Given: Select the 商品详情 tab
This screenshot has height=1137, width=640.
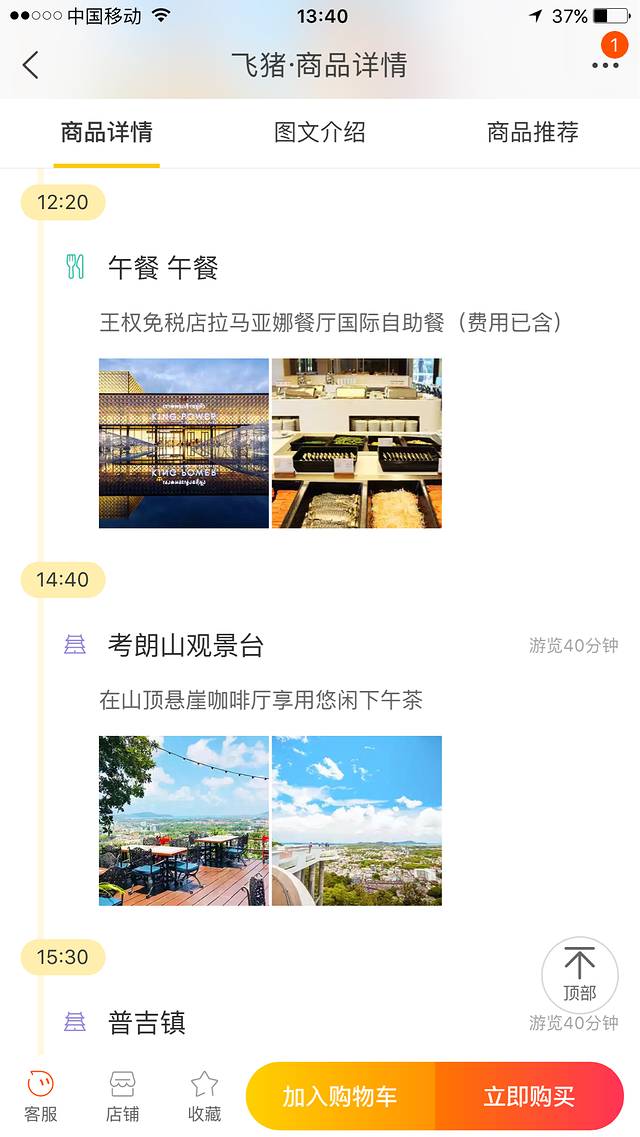Looking at the screenshot, I should pos(107,132).
